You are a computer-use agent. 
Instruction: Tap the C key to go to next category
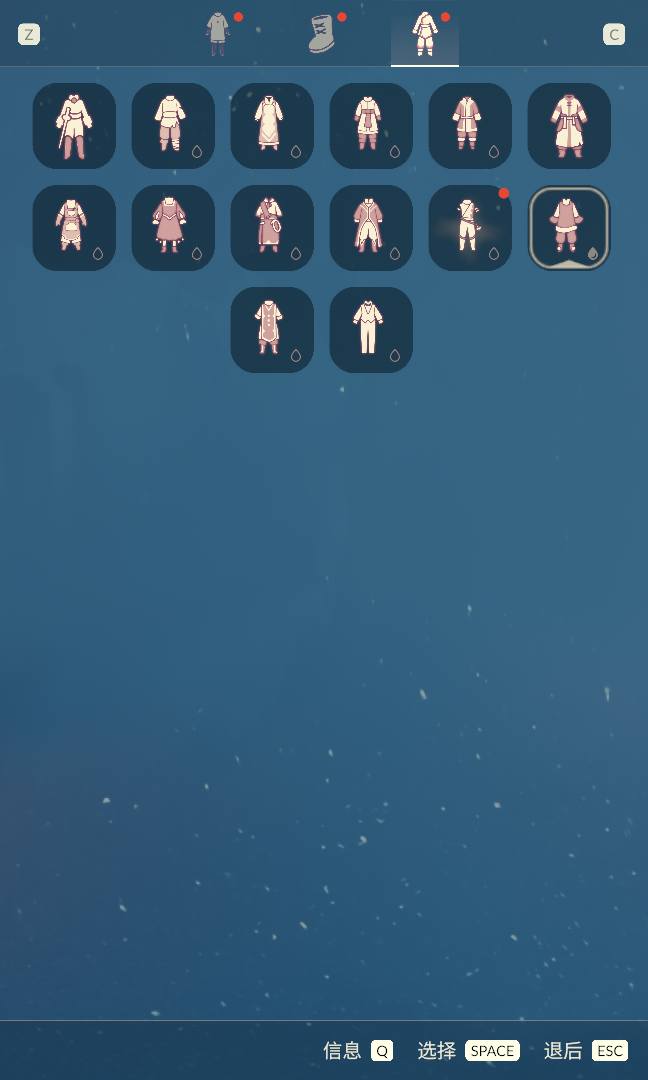point(614,35)
